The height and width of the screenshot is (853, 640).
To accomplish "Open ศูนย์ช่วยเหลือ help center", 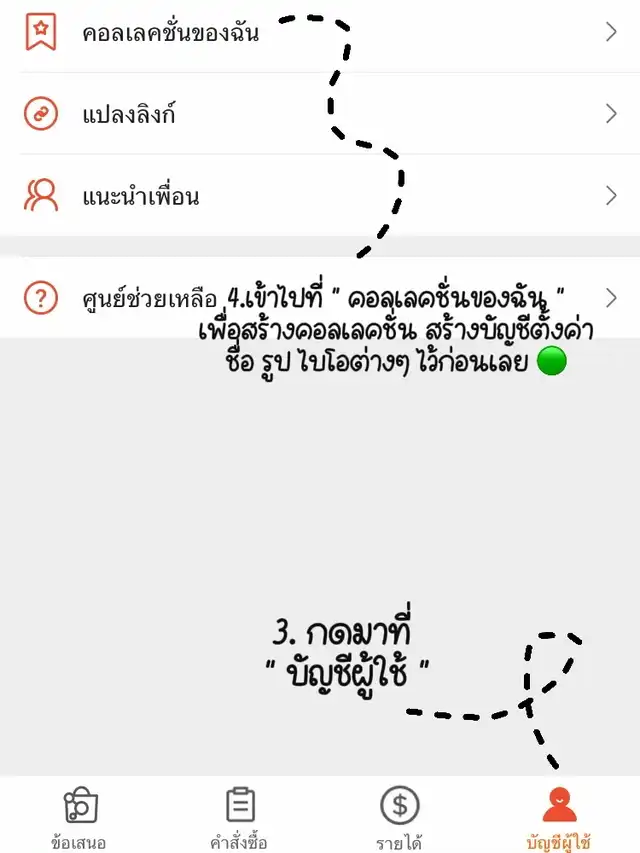I will pos(150,298).
